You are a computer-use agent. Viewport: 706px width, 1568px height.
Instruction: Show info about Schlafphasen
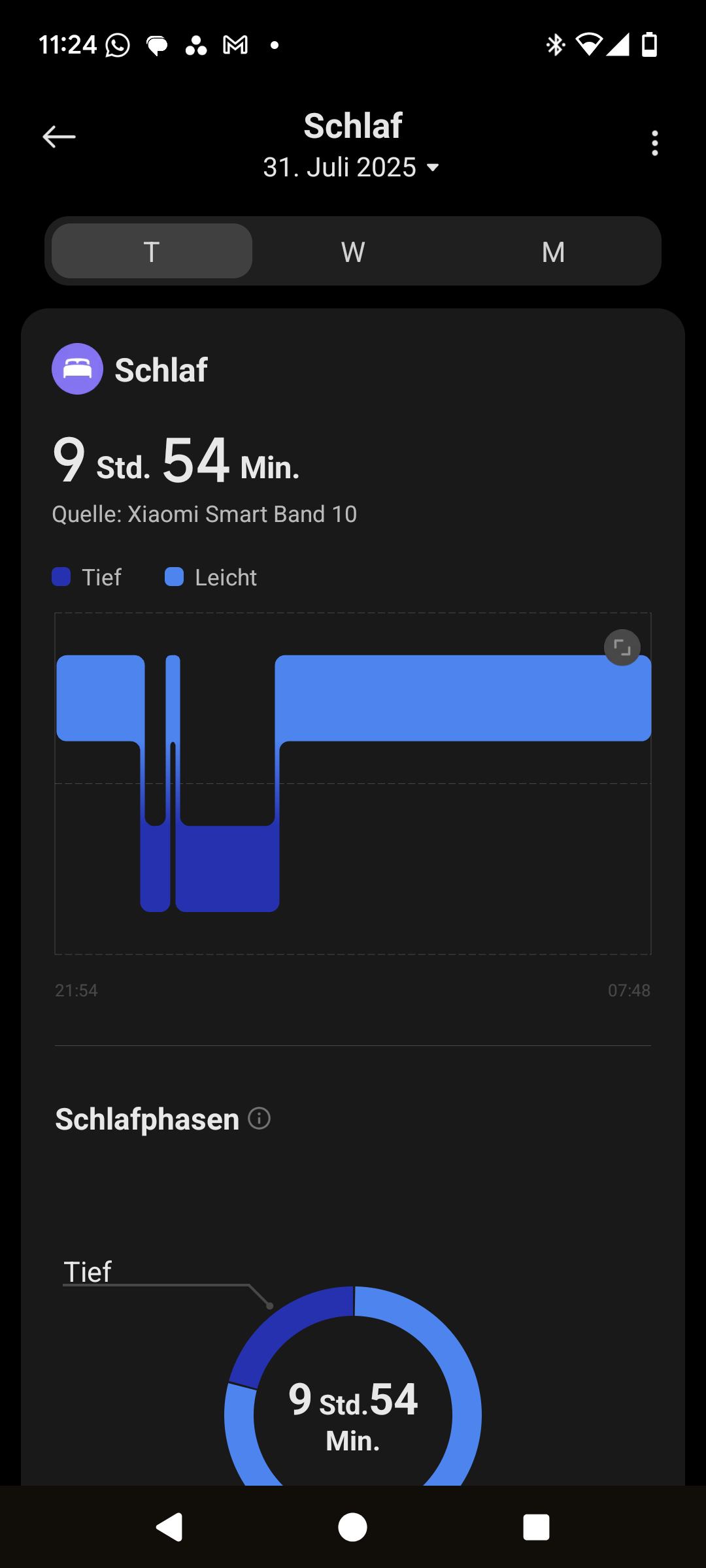[260, 1119]
